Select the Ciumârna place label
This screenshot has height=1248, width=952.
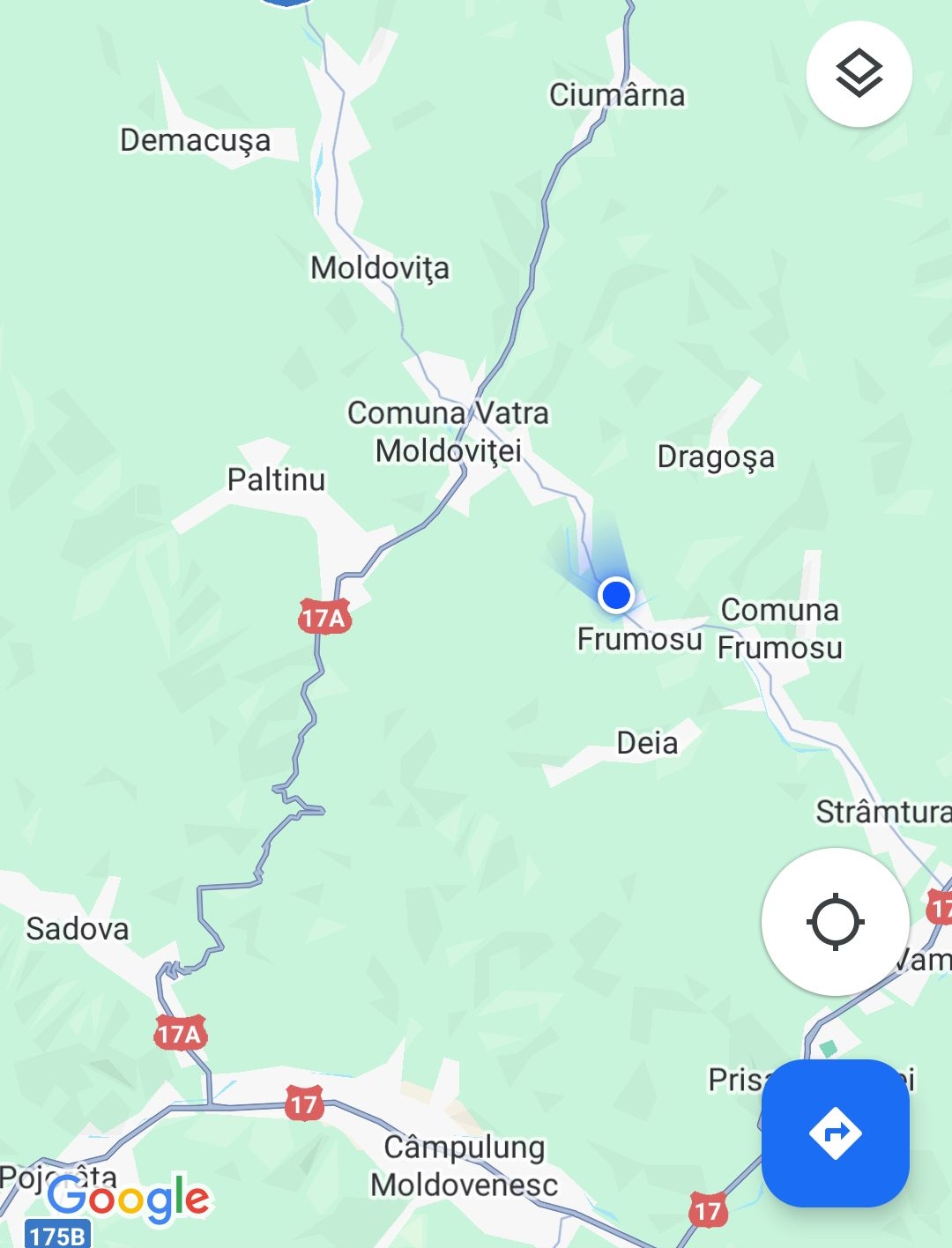[x=617, y=95]
